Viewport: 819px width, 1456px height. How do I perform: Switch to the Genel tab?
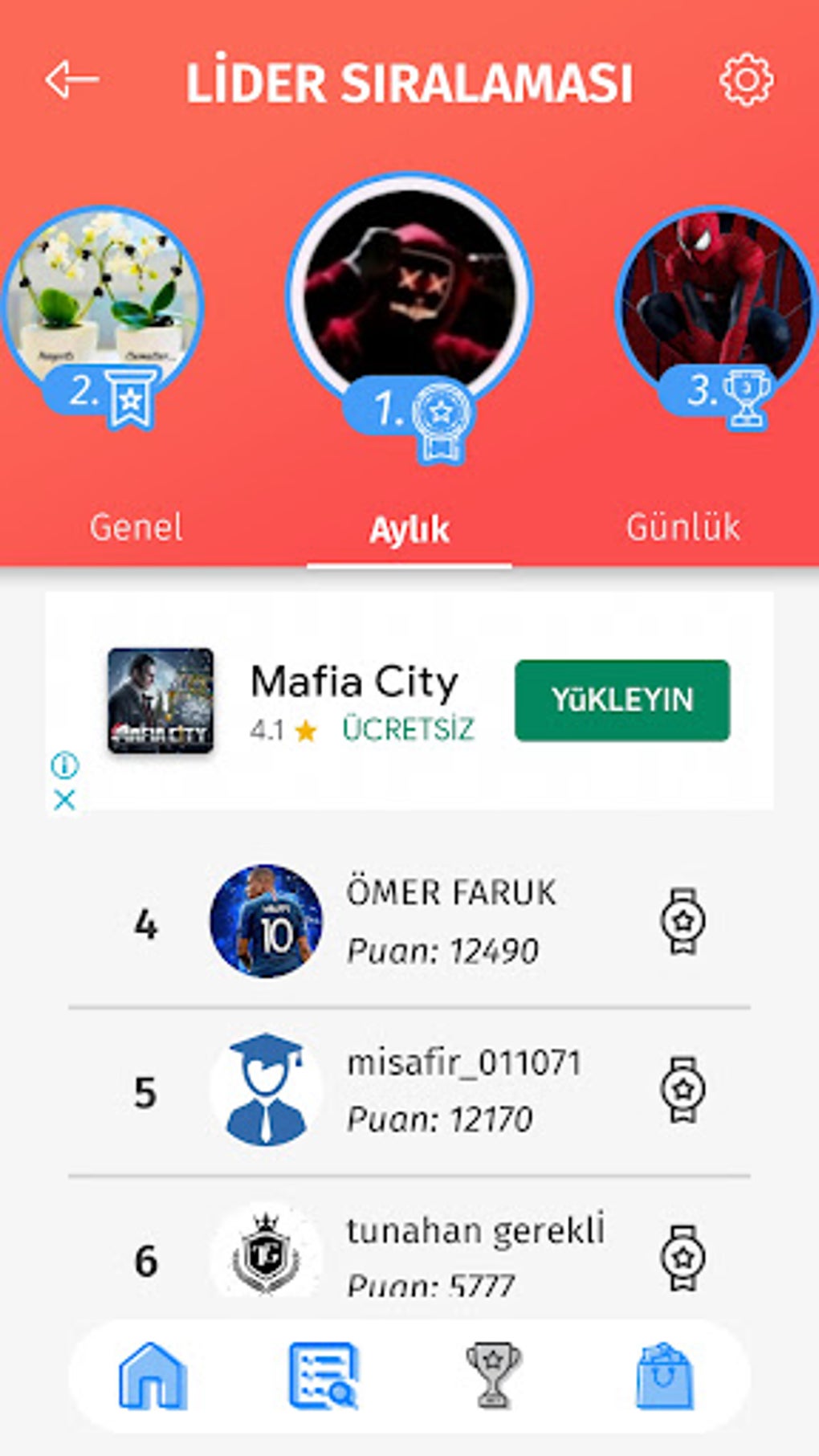pyautogui.click(x=136, y=528)
